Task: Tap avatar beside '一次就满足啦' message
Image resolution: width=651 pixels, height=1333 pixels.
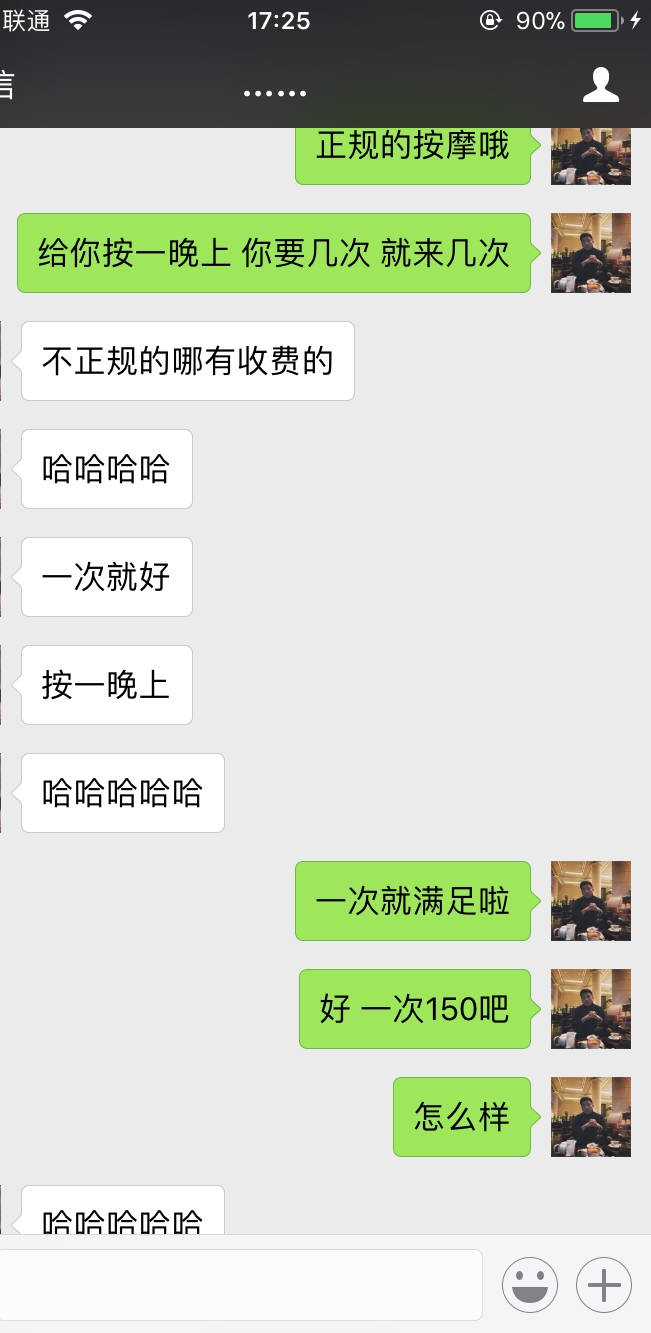Action: [x=591, y=901]
